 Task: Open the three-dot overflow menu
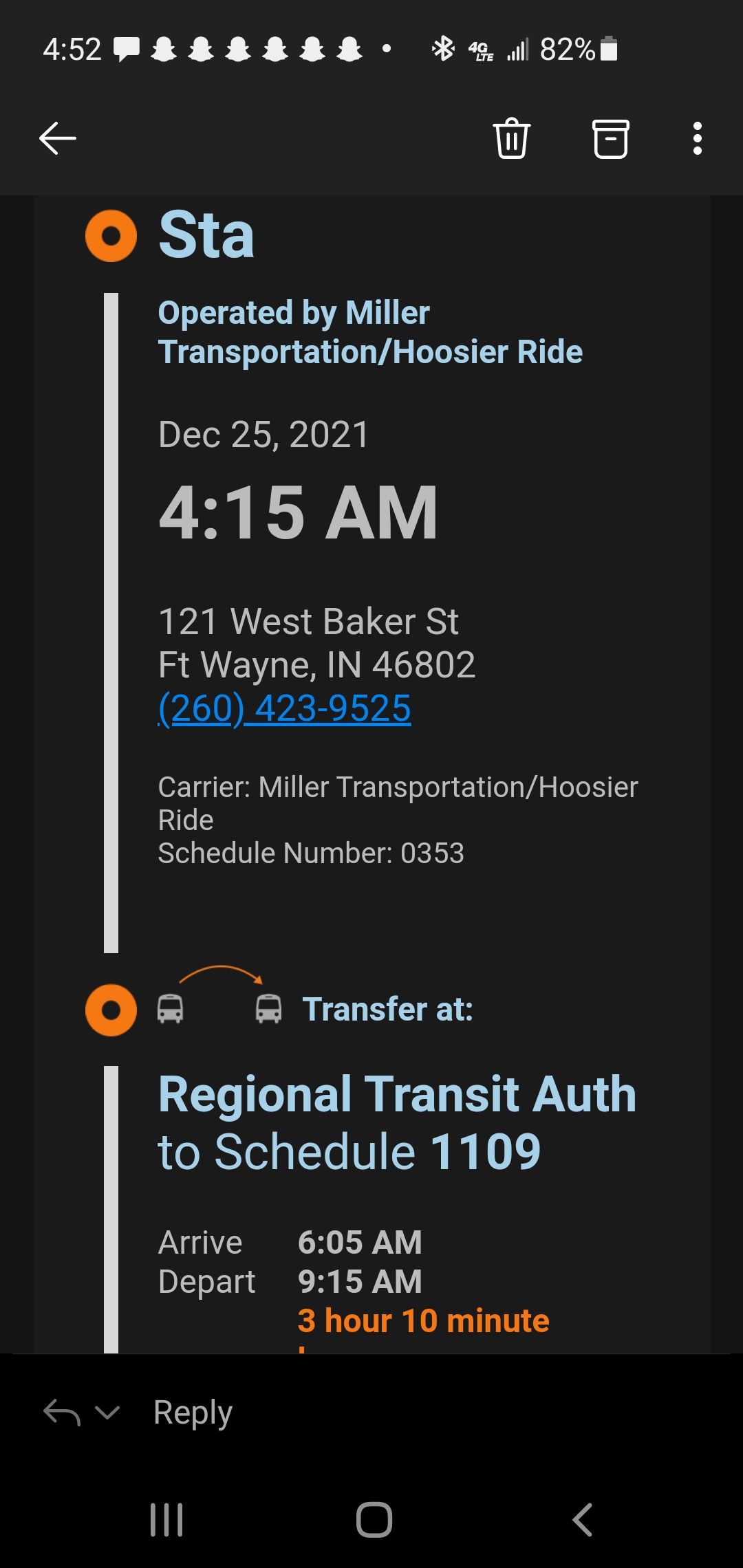tap(697, 139)
